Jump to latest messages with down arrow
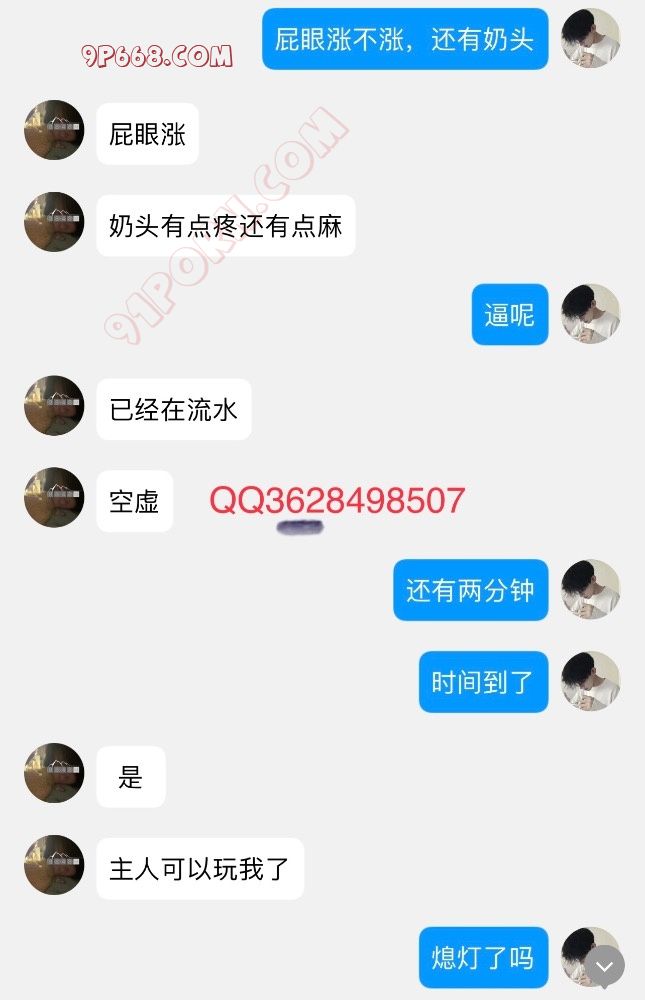The image size is (645, 1000). click(x=604, y=966)
